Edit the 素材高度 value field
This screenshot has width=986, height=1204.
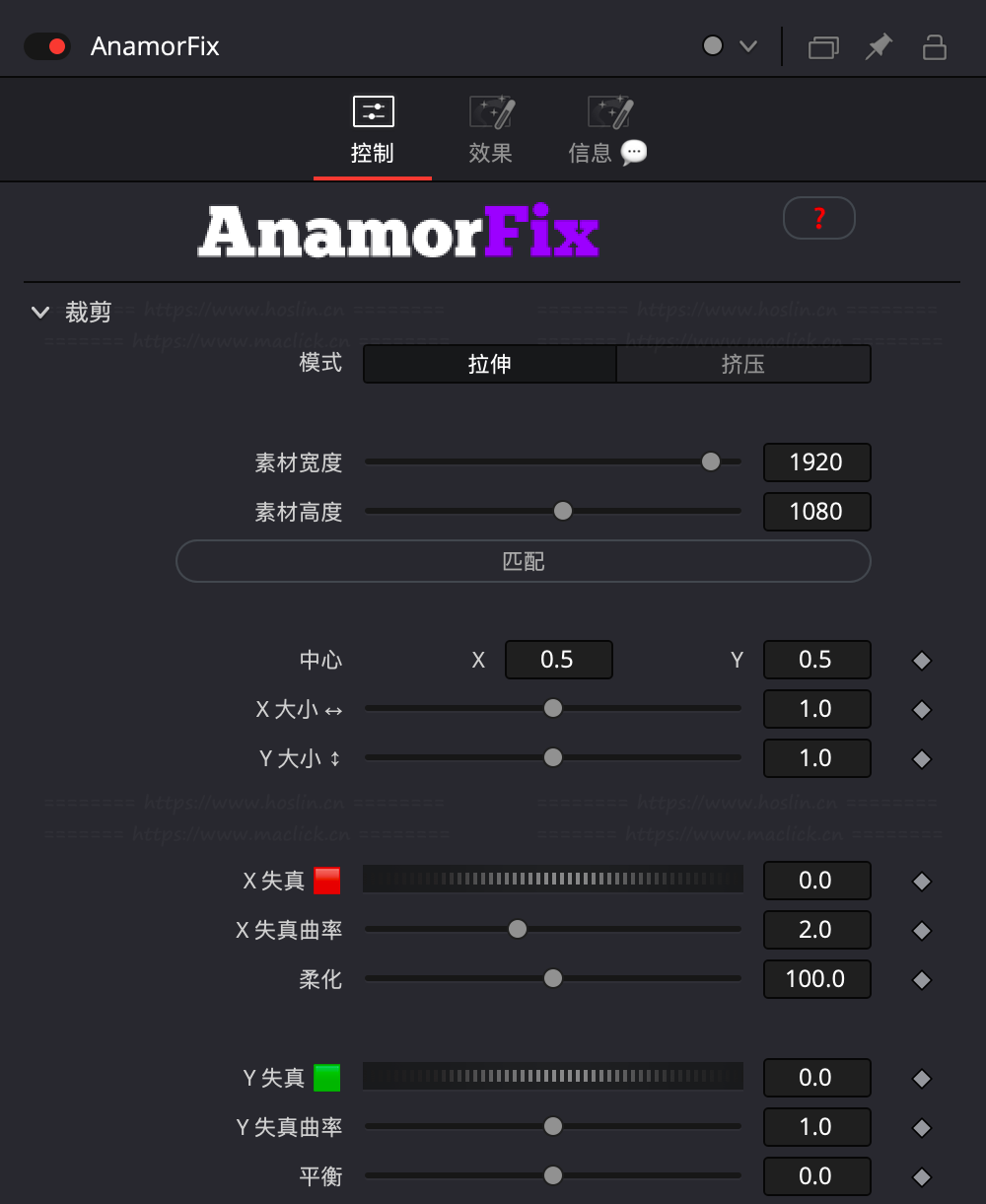(816, 512)
